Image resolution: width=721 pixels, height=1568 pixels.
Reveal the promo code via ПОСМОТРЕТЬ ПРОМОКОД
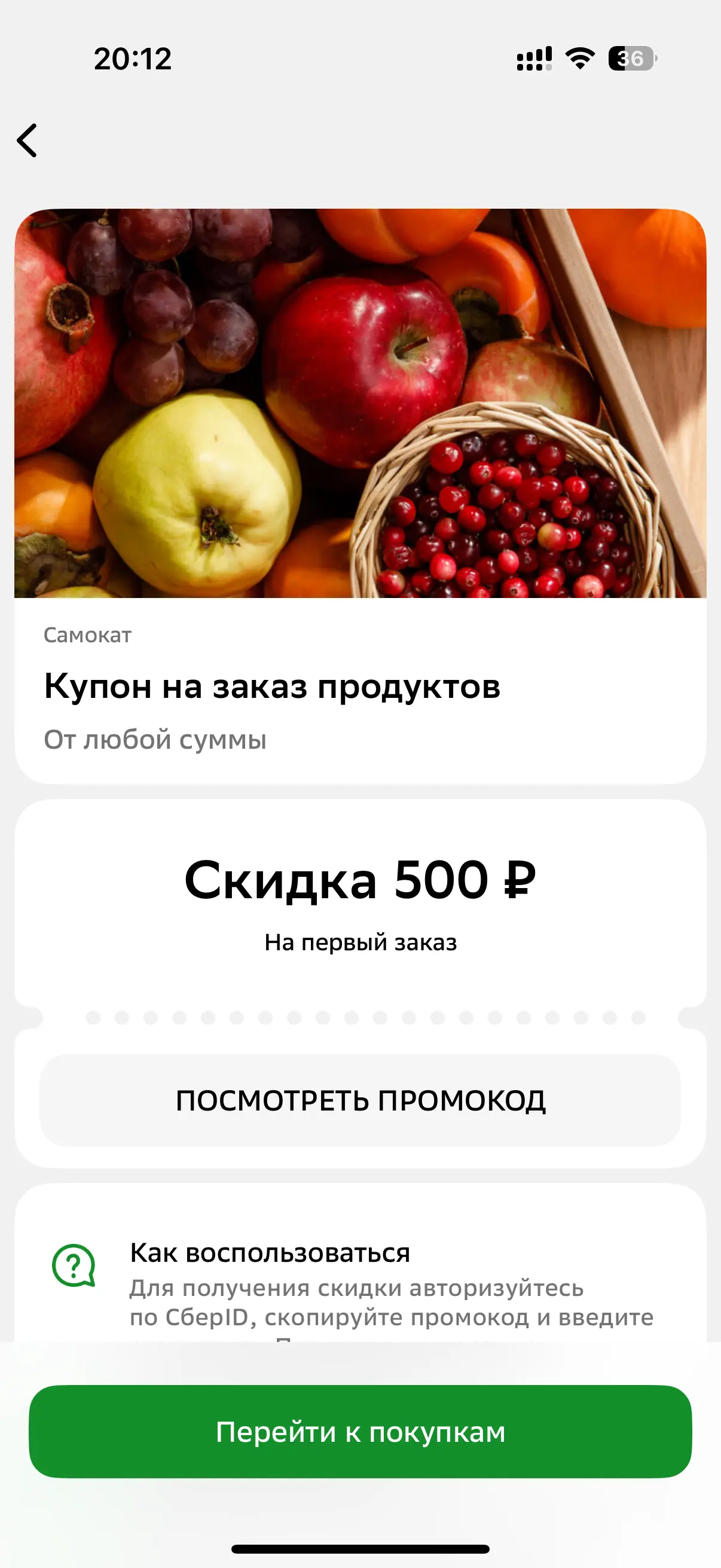(x=360, y=1100)
